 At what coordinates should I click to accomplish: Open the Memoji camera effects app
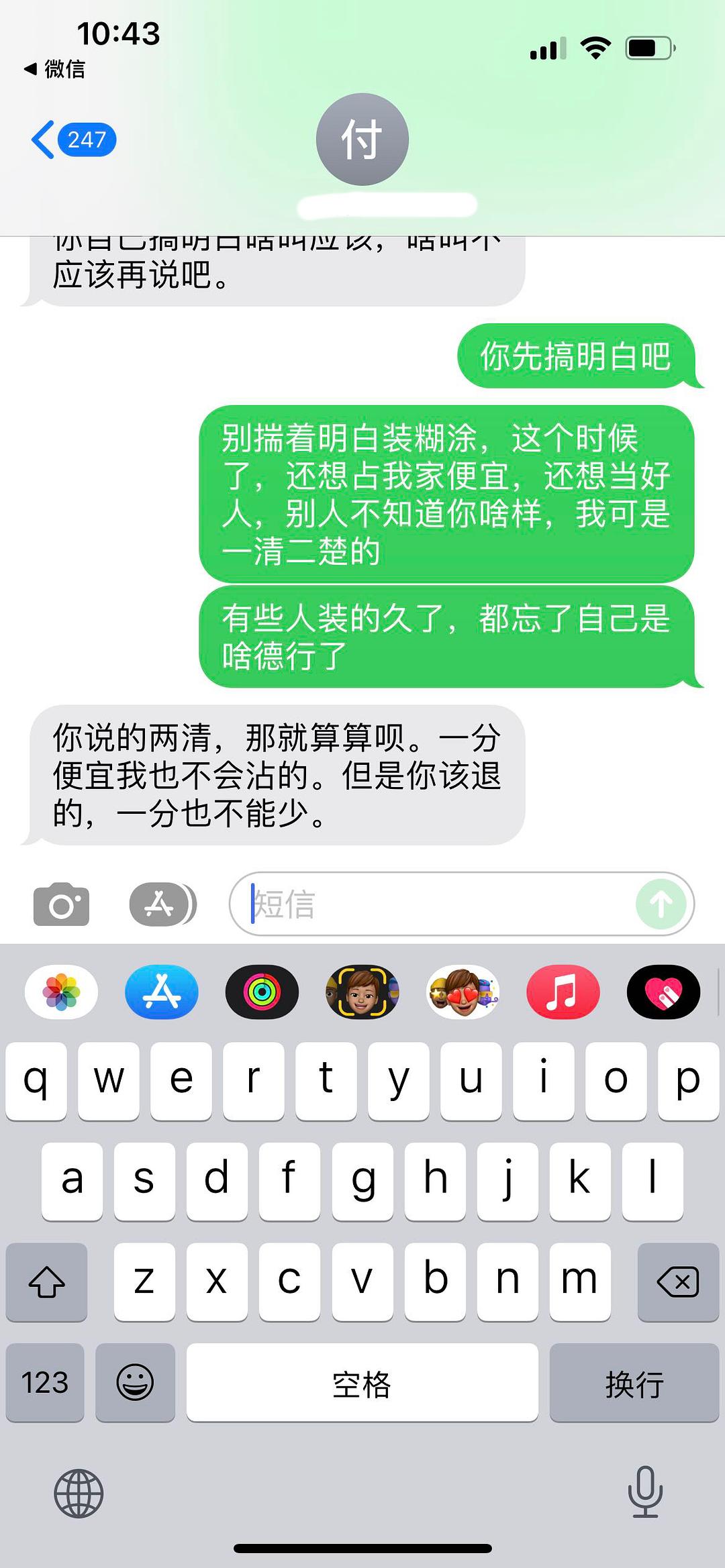362,992
